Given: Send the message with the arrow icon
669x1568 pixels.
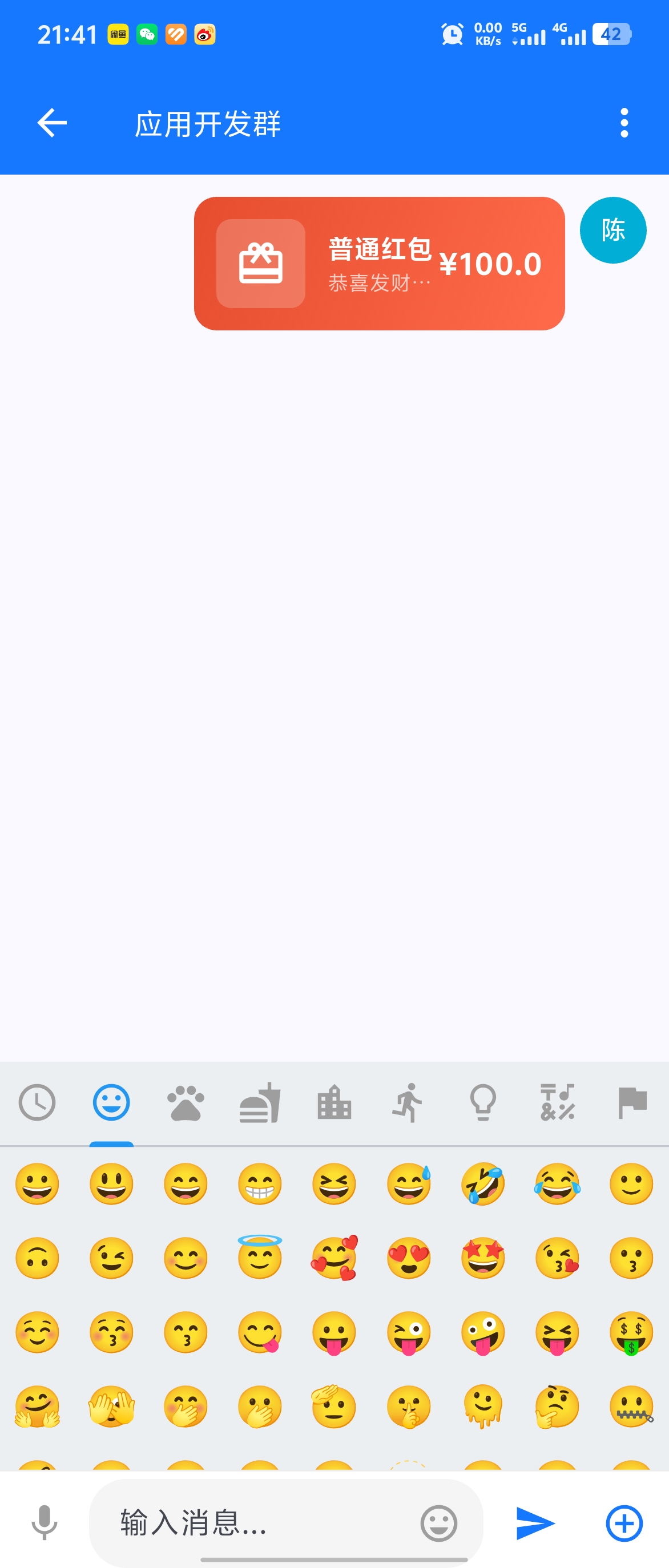Looking at the screenshot, I should (535, 1523).
